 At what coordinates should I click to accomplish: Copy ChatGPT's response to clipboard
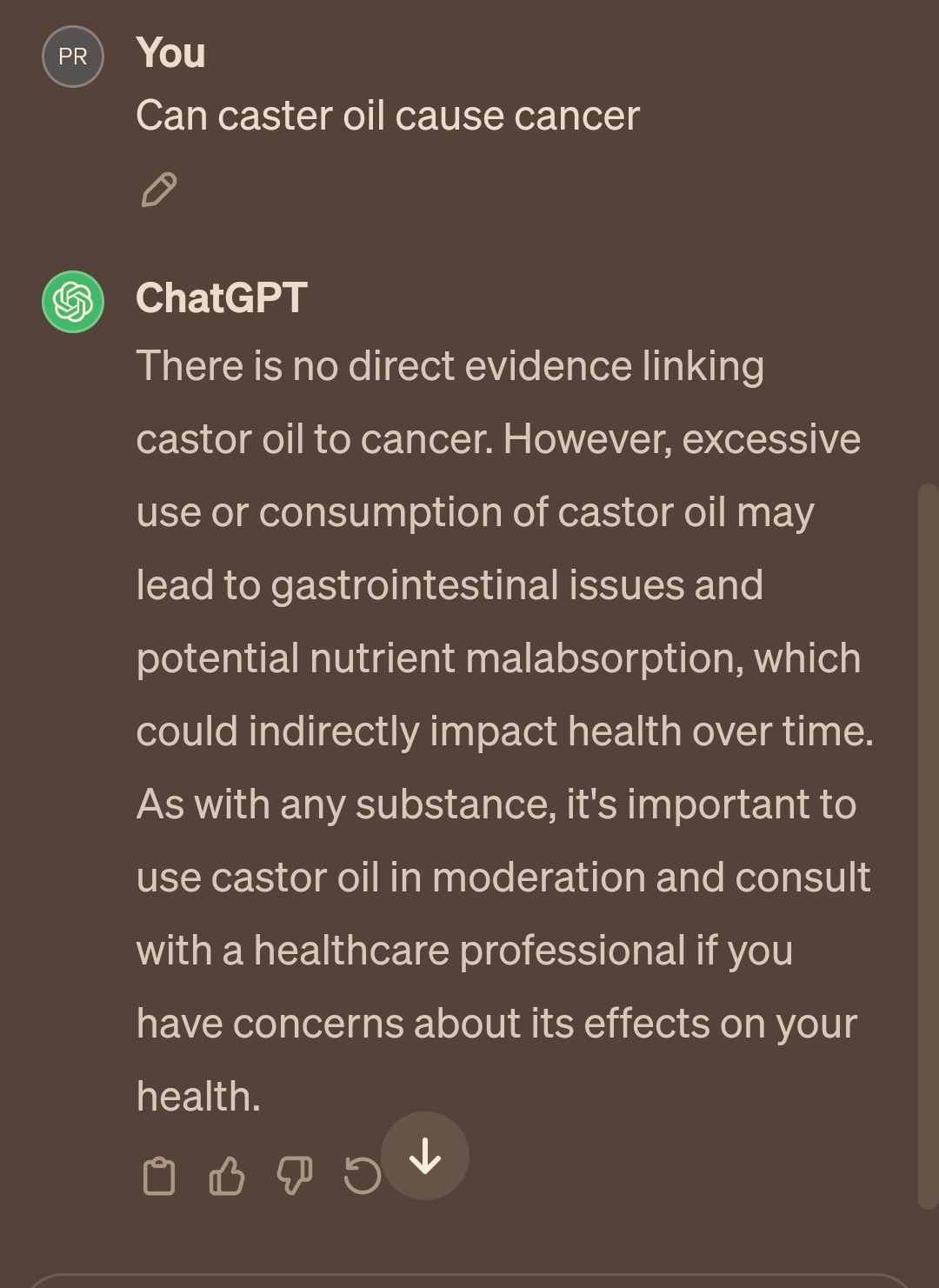(x=158, y=1176)
